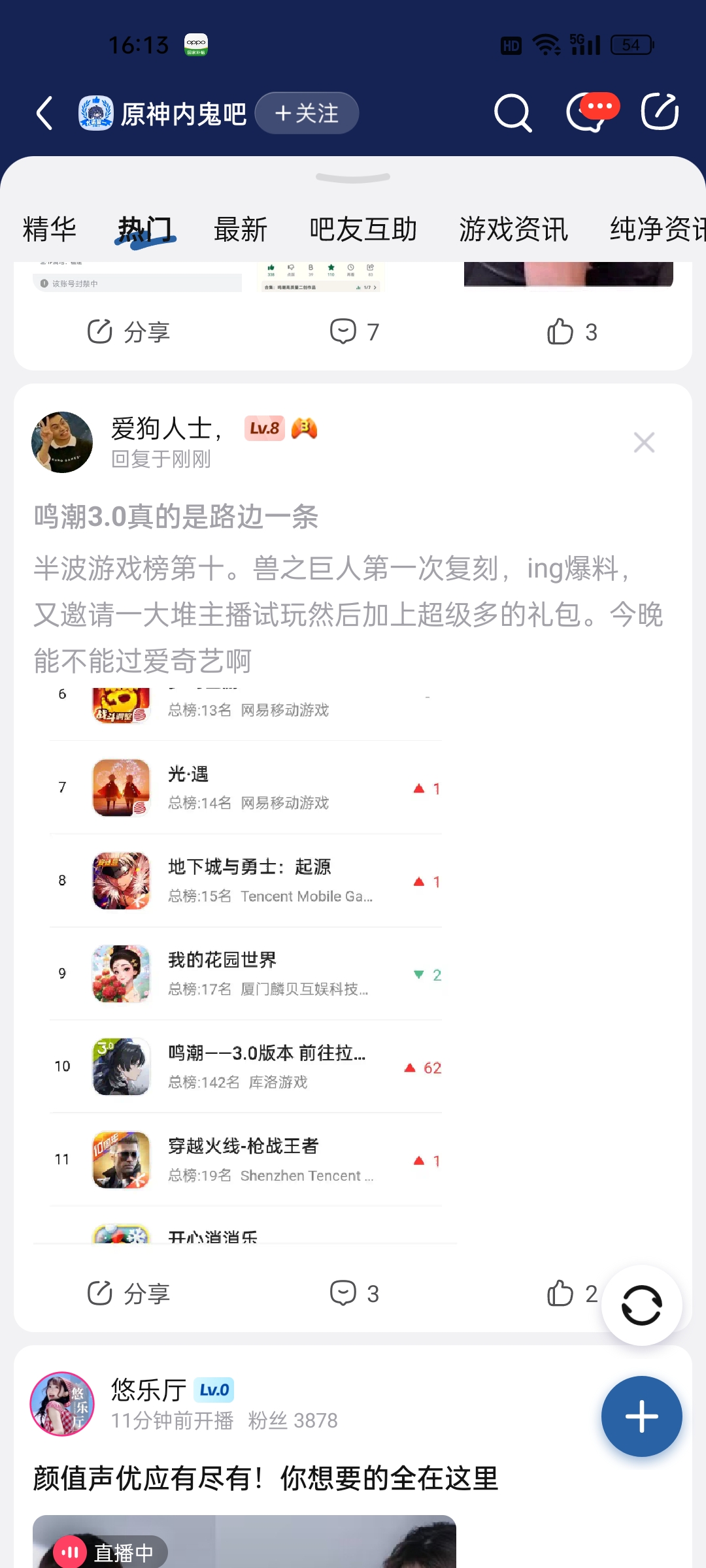Share the 鸣潮3.0 post
706x1568 pixels.
(x=129, y=1294)
